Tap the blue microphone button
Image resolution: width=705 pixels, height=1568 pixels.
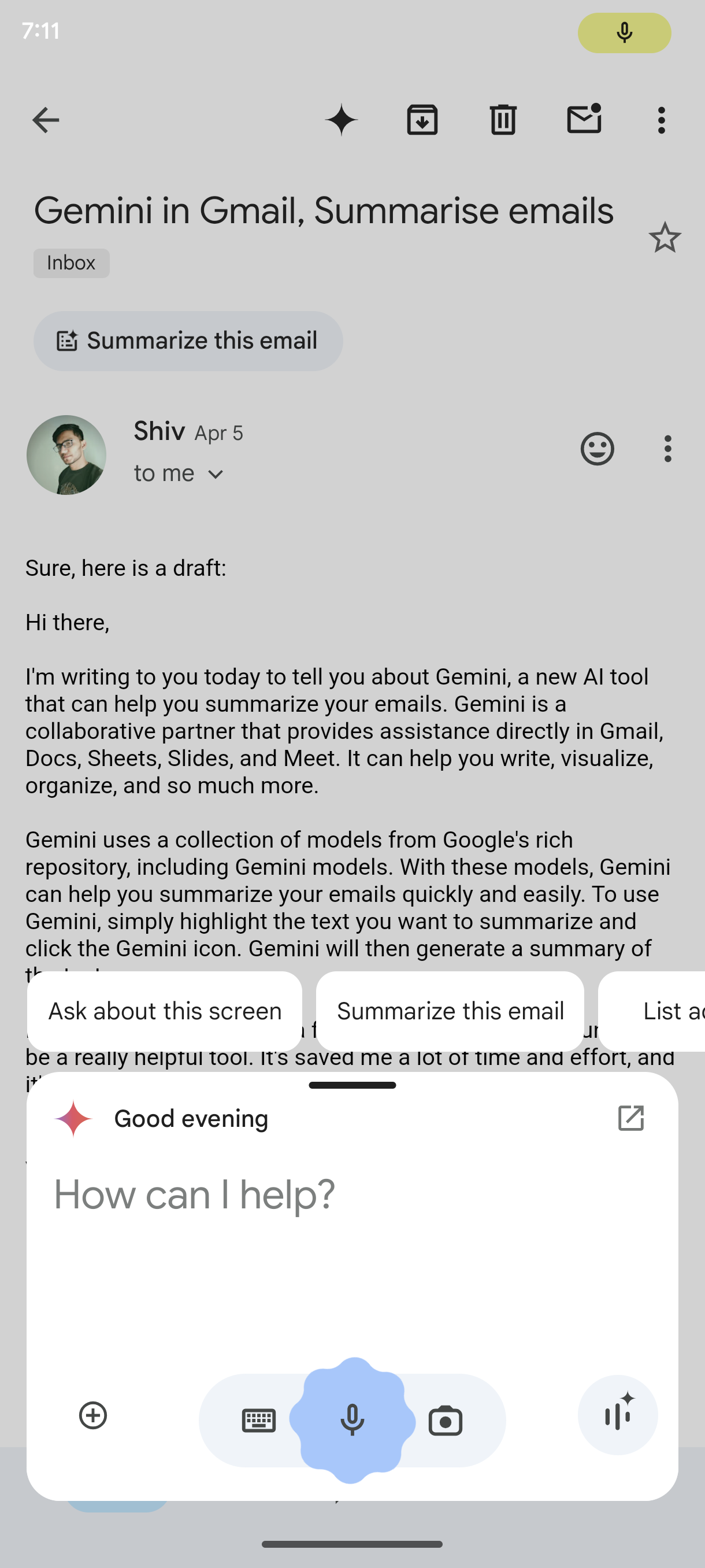click(x=352, y=1421)
